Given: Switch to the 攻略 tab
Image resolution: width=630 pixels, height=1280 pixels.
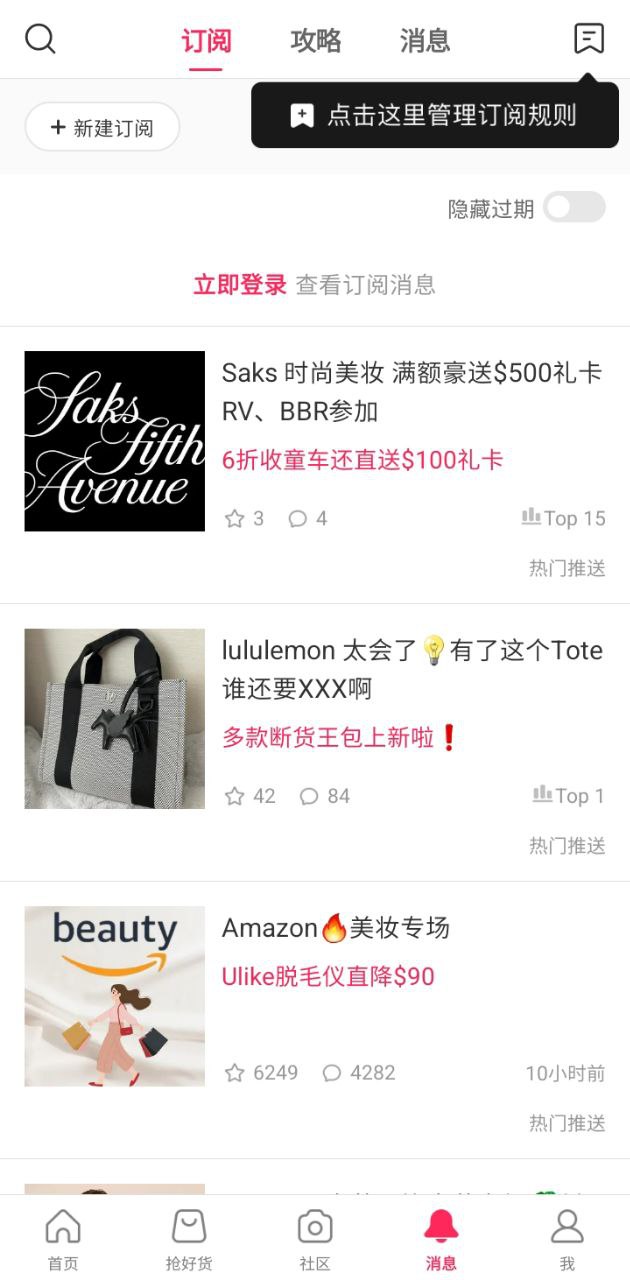Looking at the screenshot, I should 316,41.
